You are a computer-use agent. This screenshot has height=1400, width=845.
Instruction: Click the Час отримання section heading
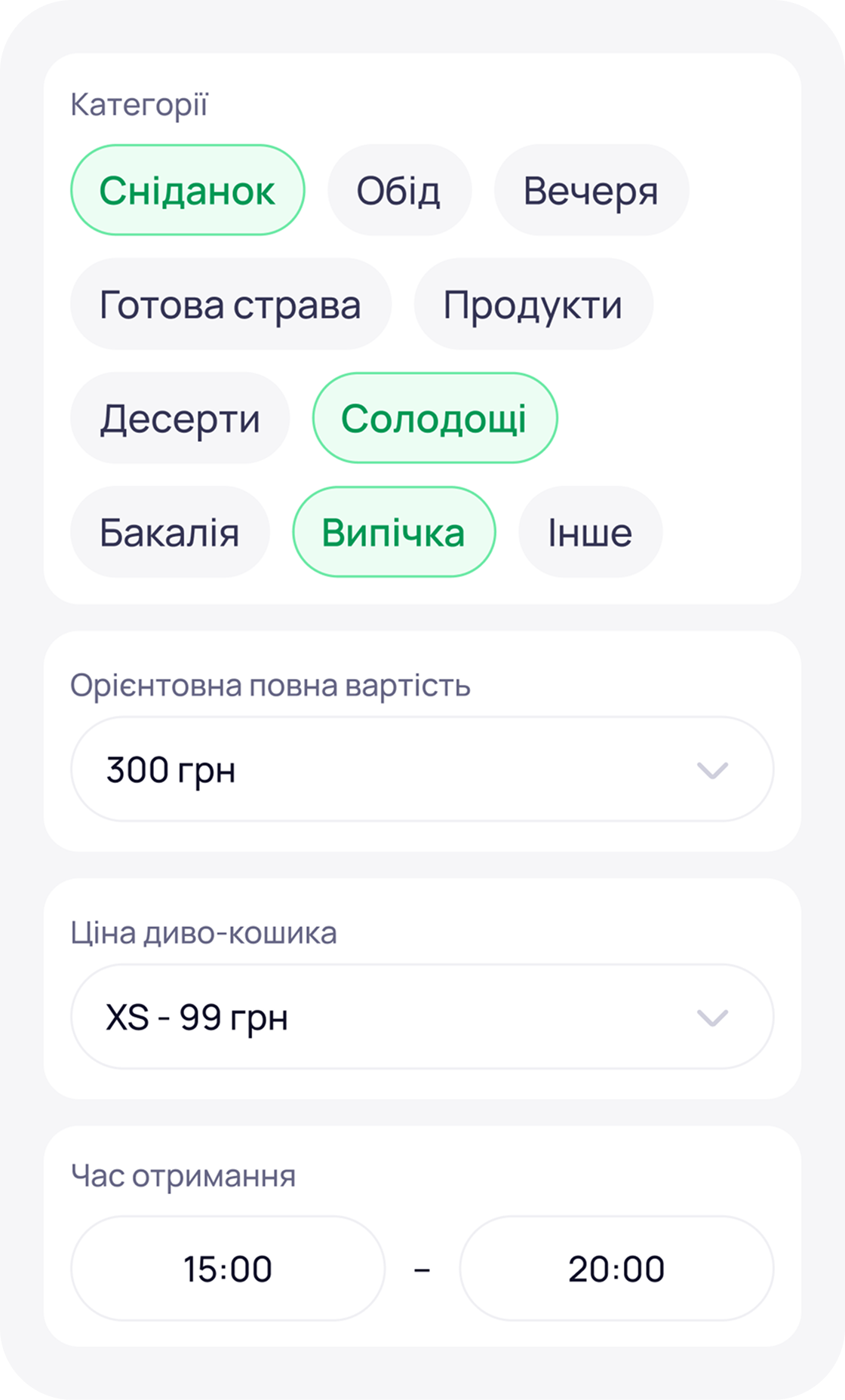point(183,1174)
